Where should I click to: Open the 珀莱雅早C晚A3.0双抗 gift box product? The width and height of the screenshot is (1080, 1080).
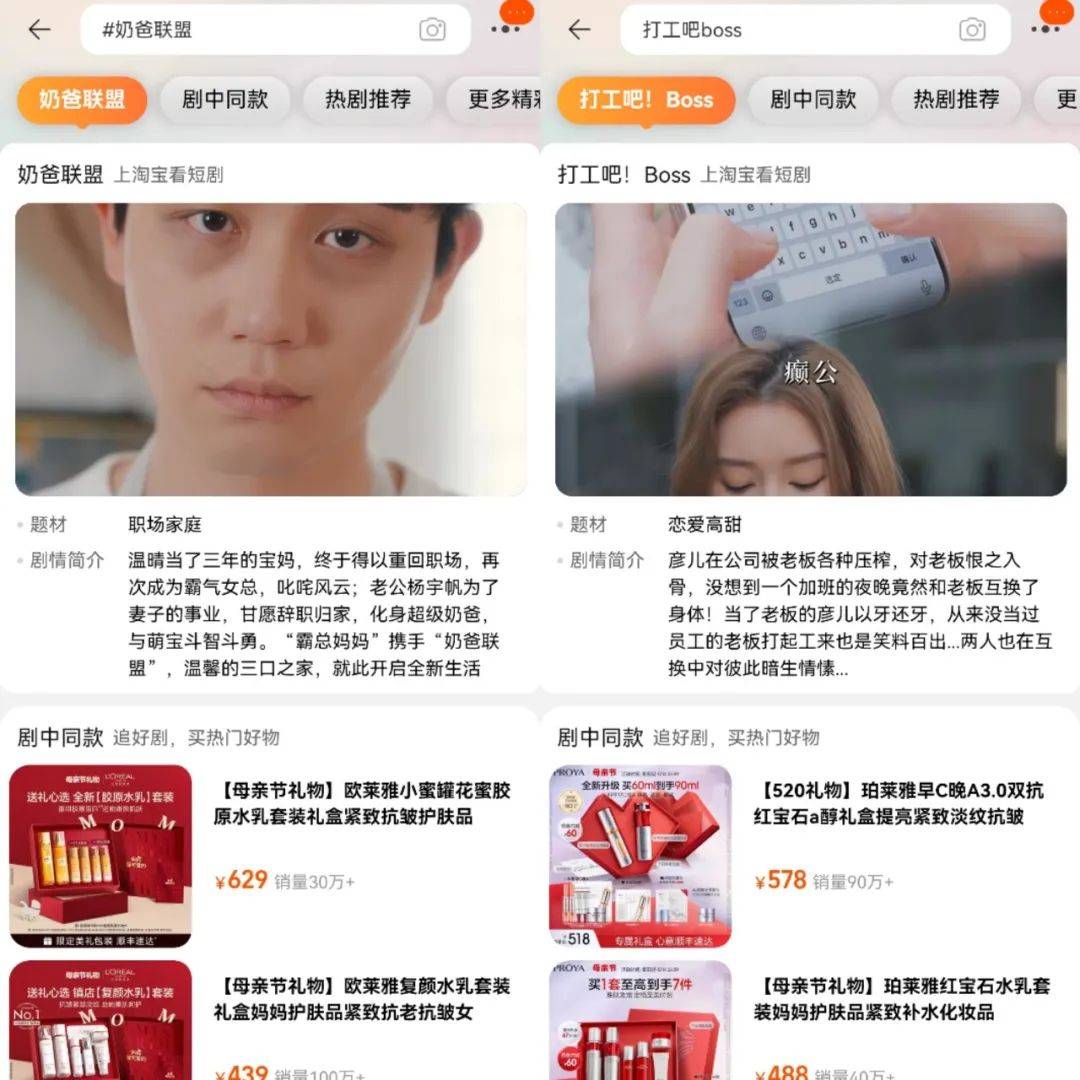point(898,804)
